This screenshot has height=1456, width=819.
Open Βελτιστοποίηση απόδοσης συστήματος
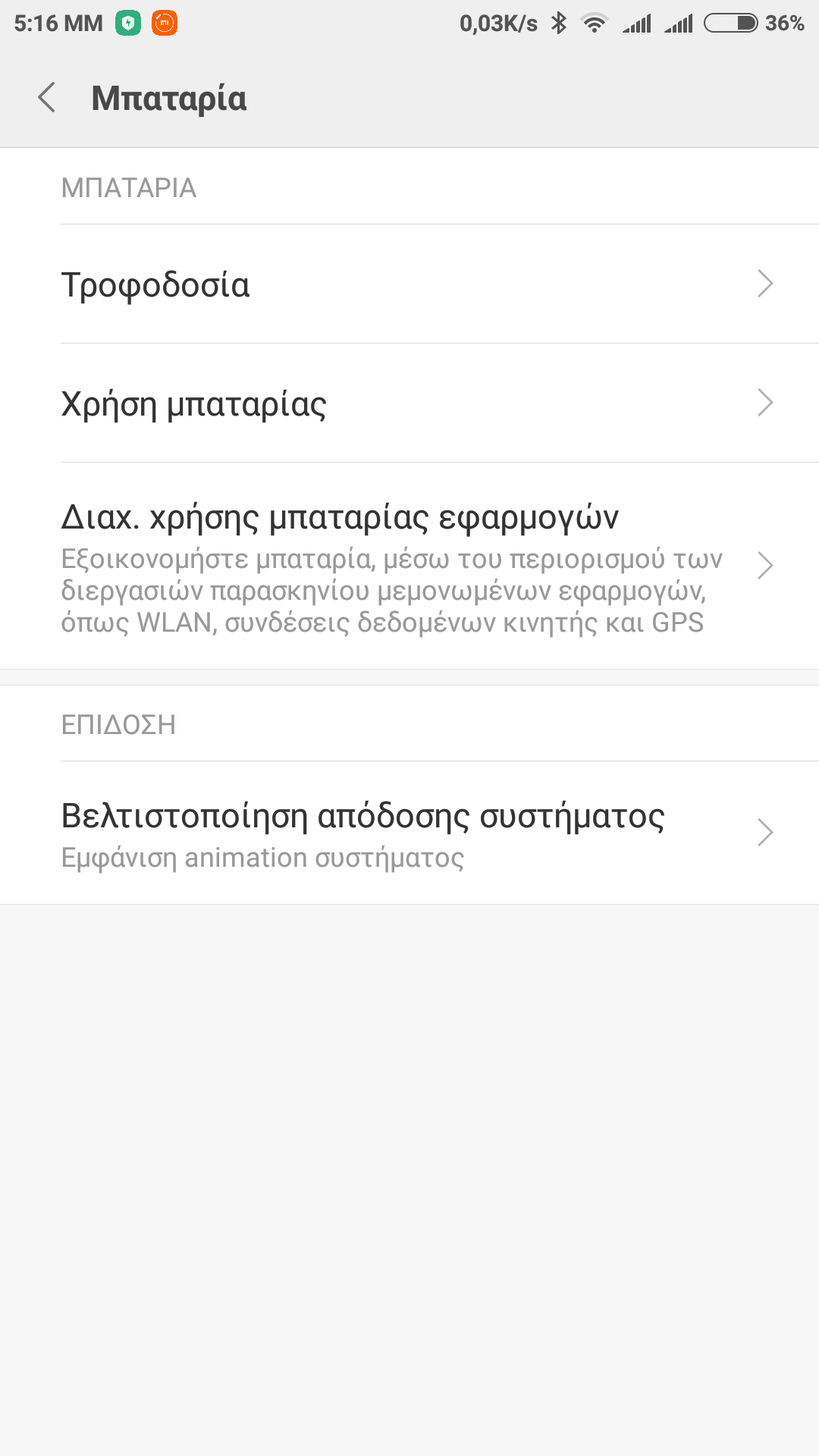(409, 833)
